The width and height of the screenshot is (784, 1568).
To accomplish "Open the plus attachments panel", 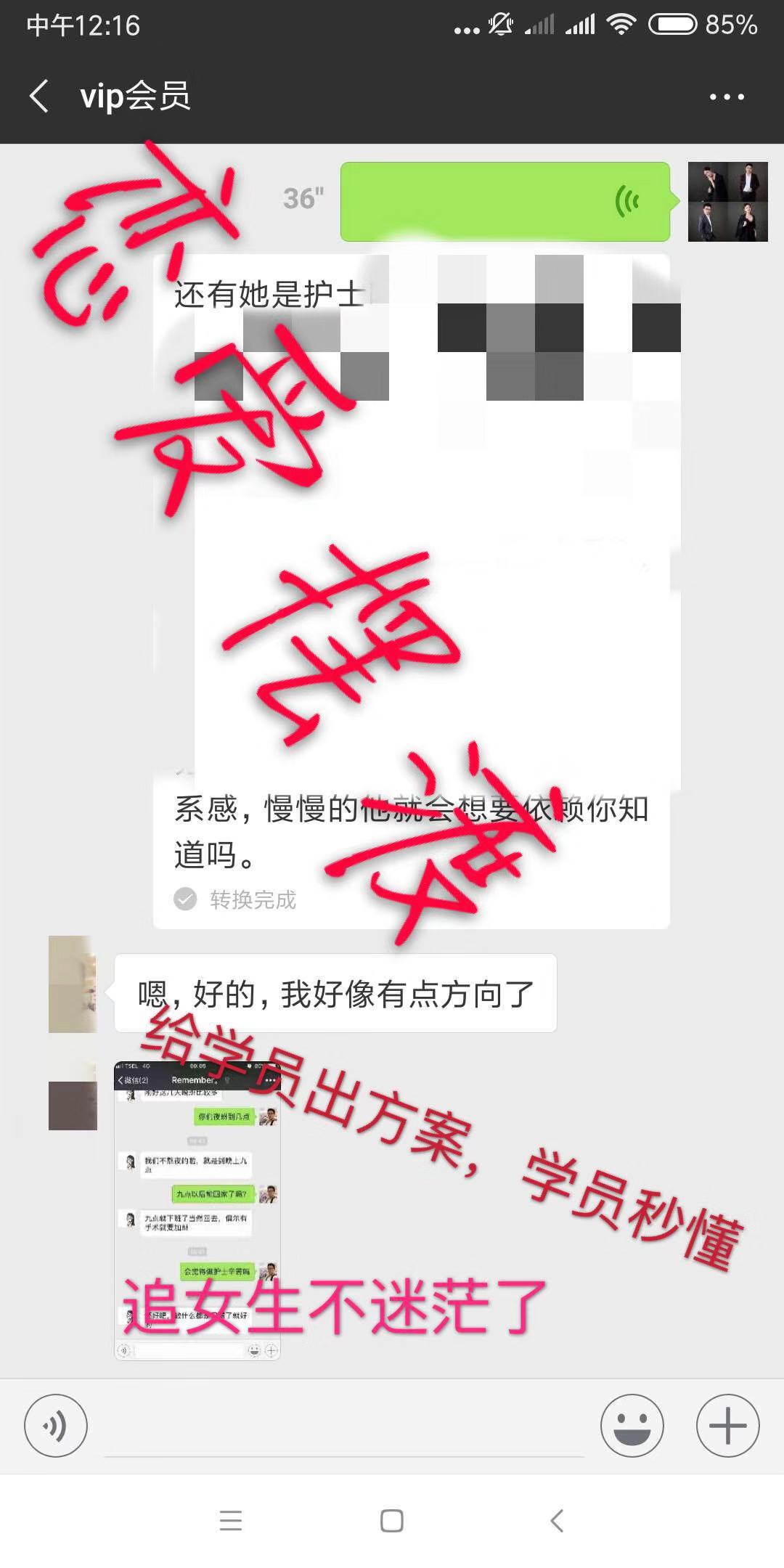I will click(x=727, y=1426).
